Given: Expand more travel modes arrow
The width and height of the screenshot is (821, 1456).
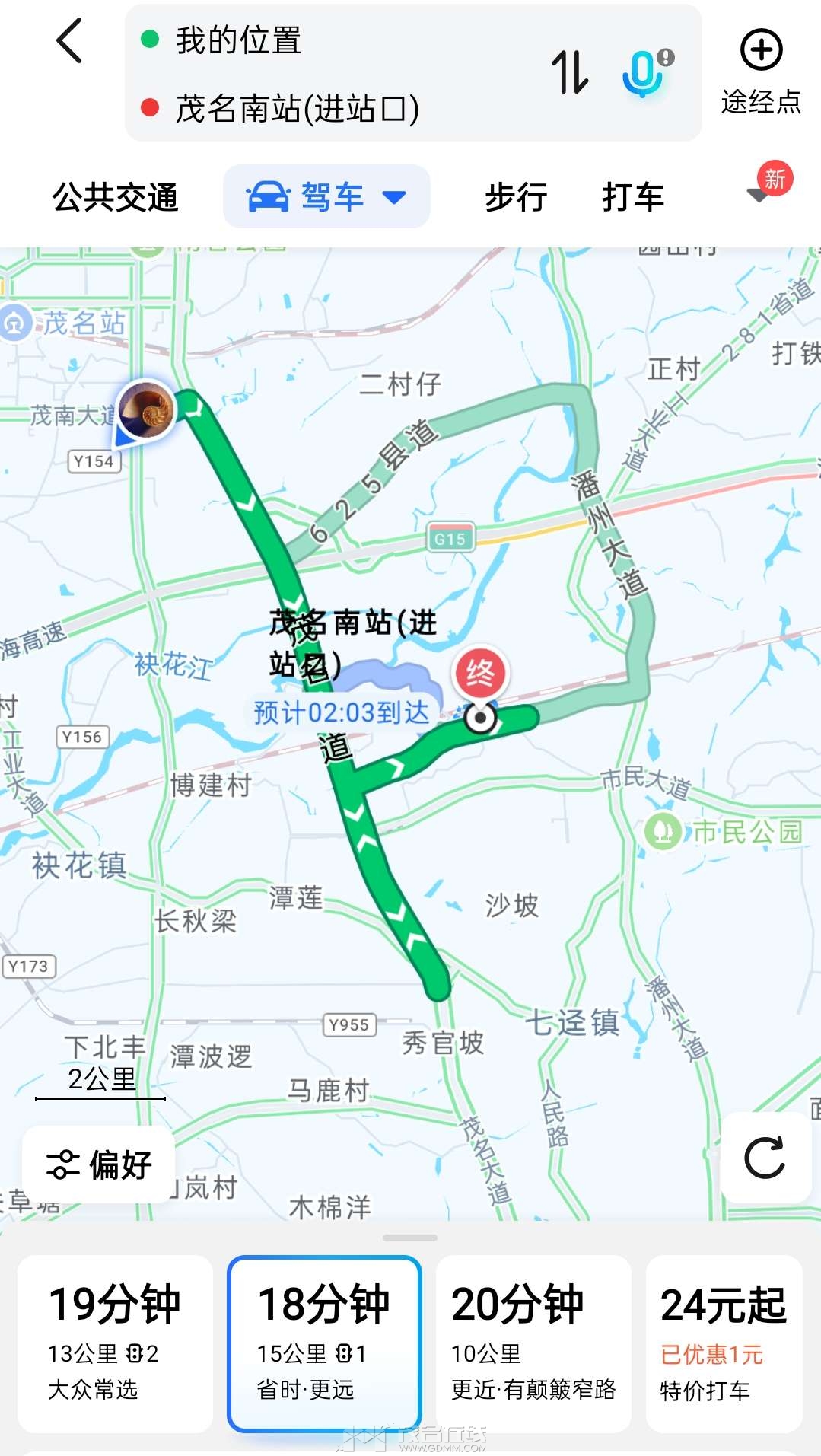Looking at the screenshot, I should [759, 195].
